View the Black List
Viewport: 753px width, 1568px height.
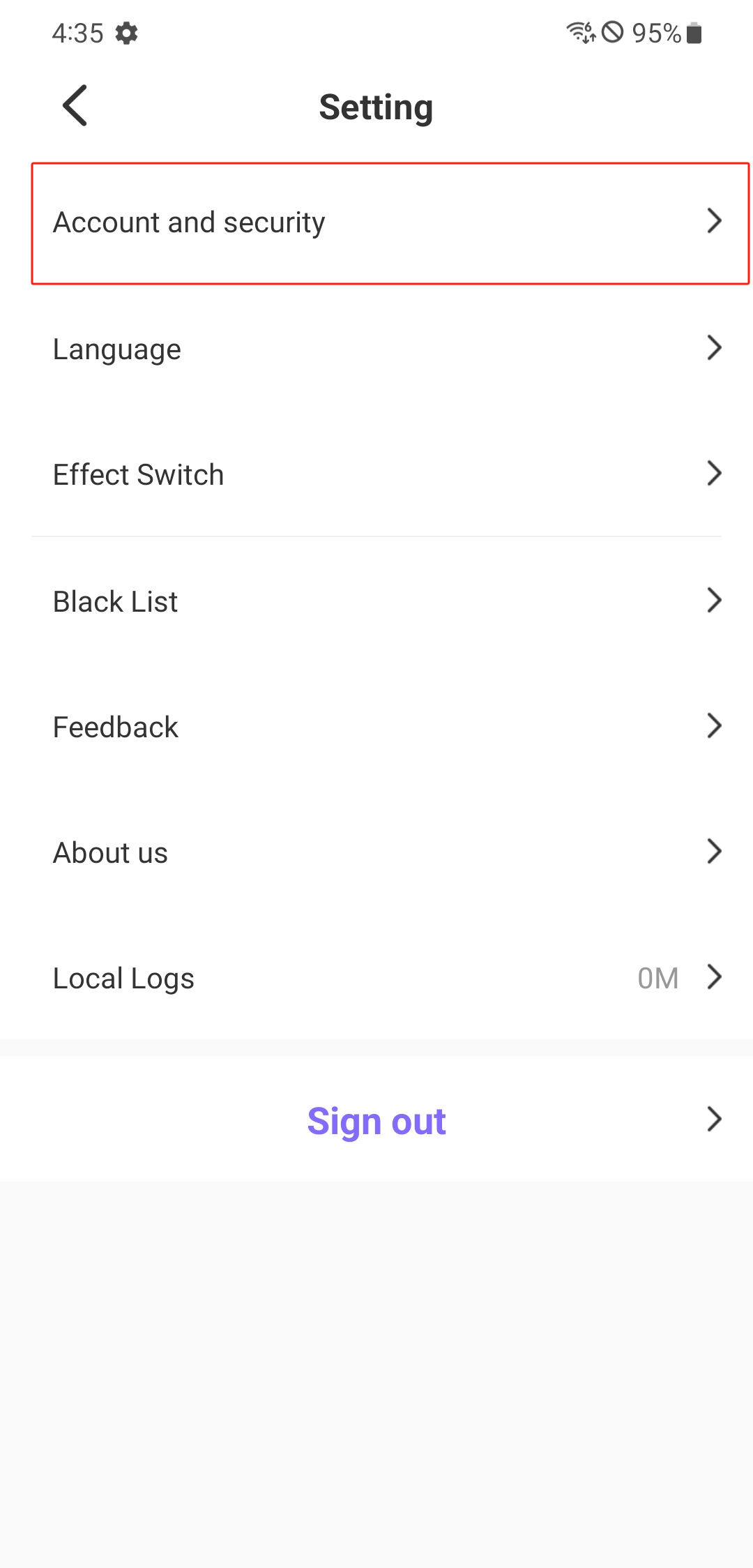pos(376,601)
